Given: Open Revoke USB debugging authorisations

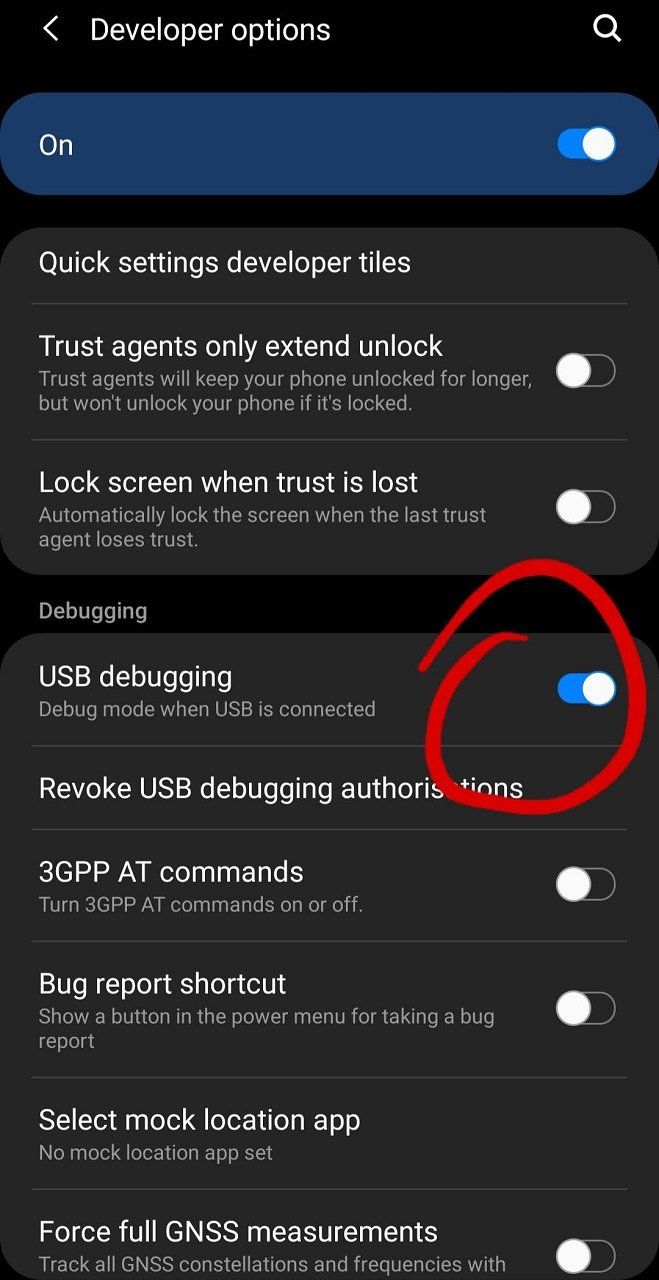Looking at the screenshot, I should point(280,788).
